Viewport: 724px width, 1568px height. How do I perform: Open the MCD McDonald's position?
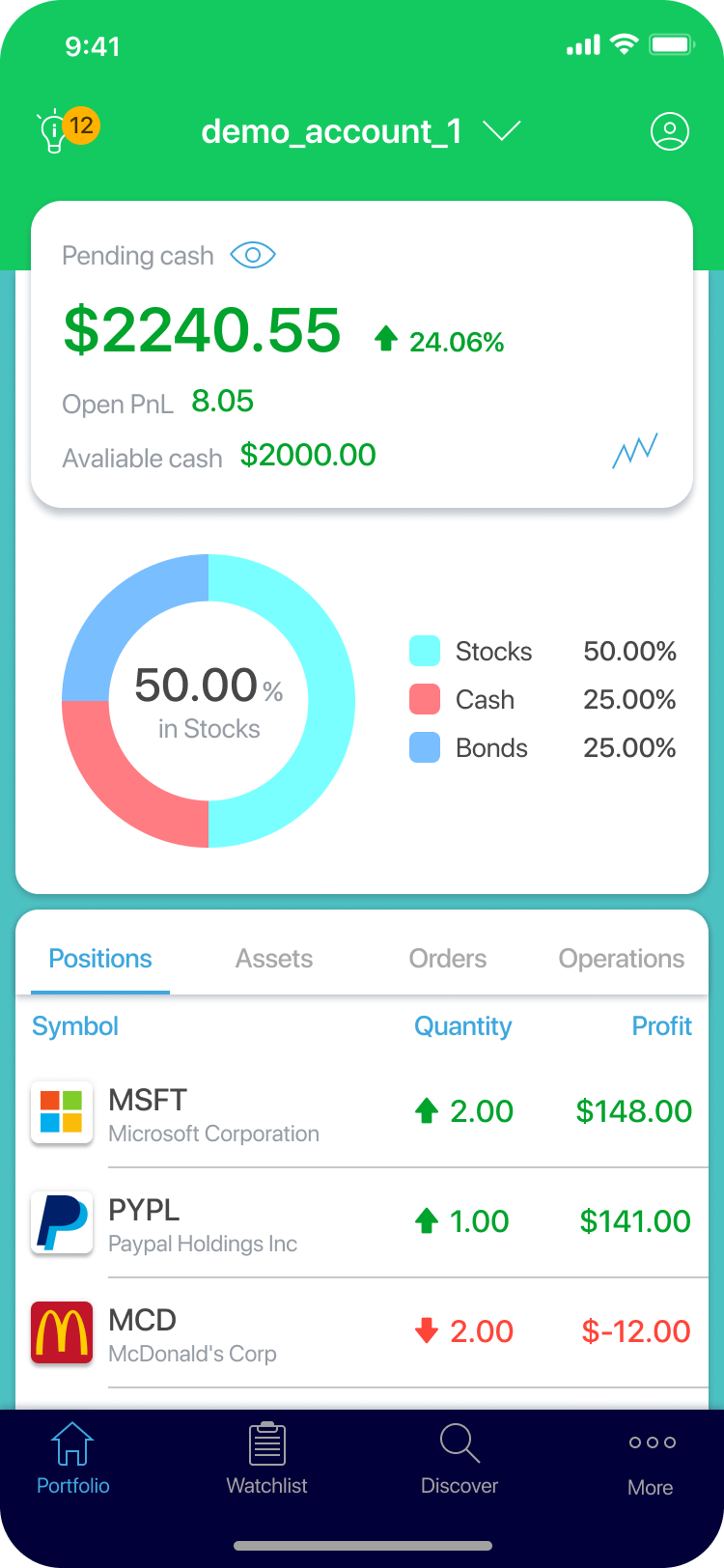[x=362, y=1332]
